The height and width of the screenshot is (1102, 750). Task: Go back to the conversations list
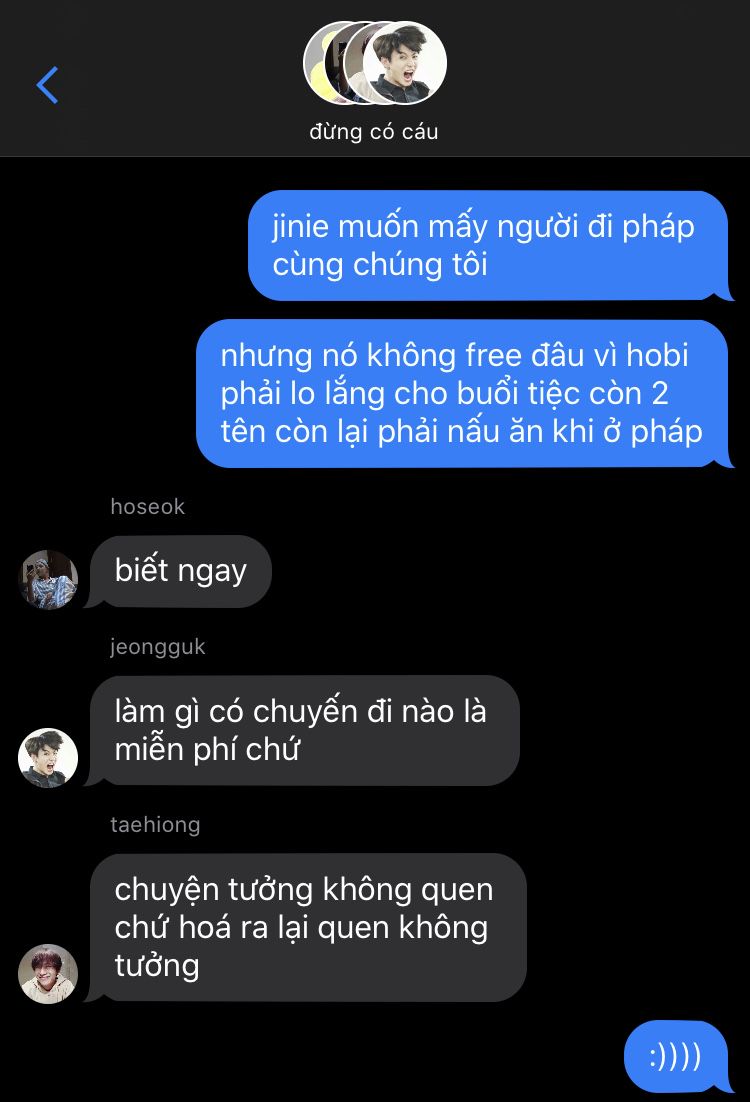point(47,86)
